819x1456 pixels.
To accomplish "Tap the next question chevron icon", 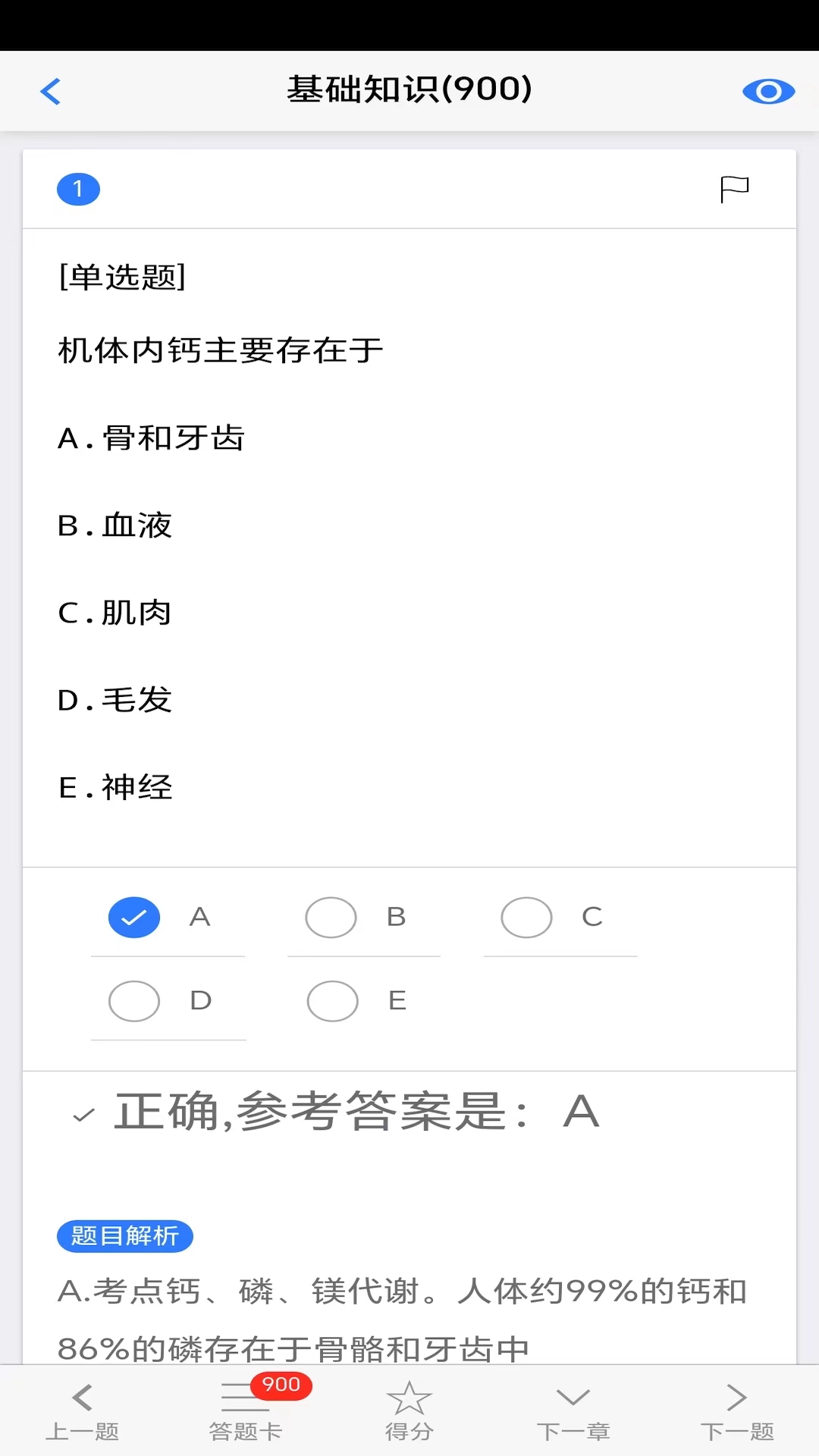I will pyautogui.click(x=736, y=1395).
